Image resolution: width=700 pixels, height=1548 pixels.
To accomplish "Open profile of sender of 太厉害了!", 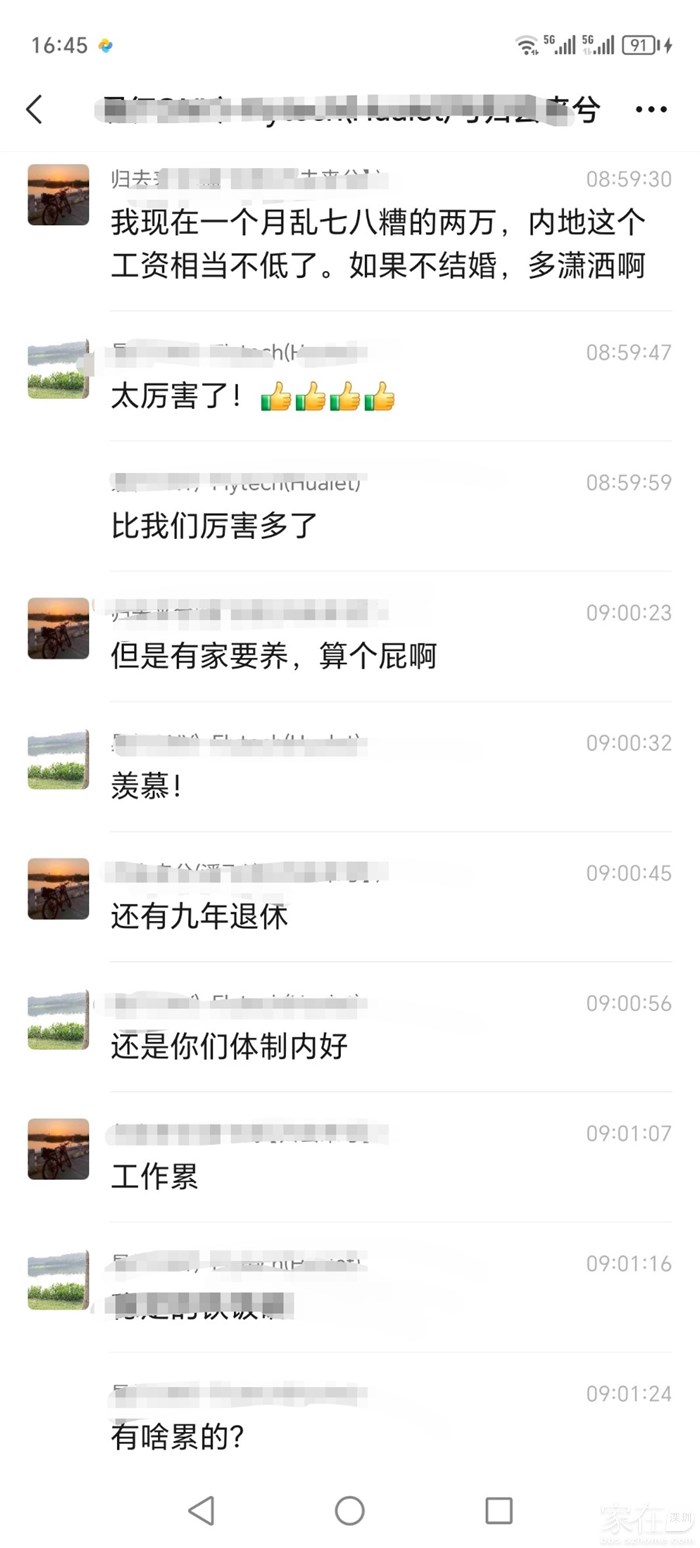I will tap(58, 369).
